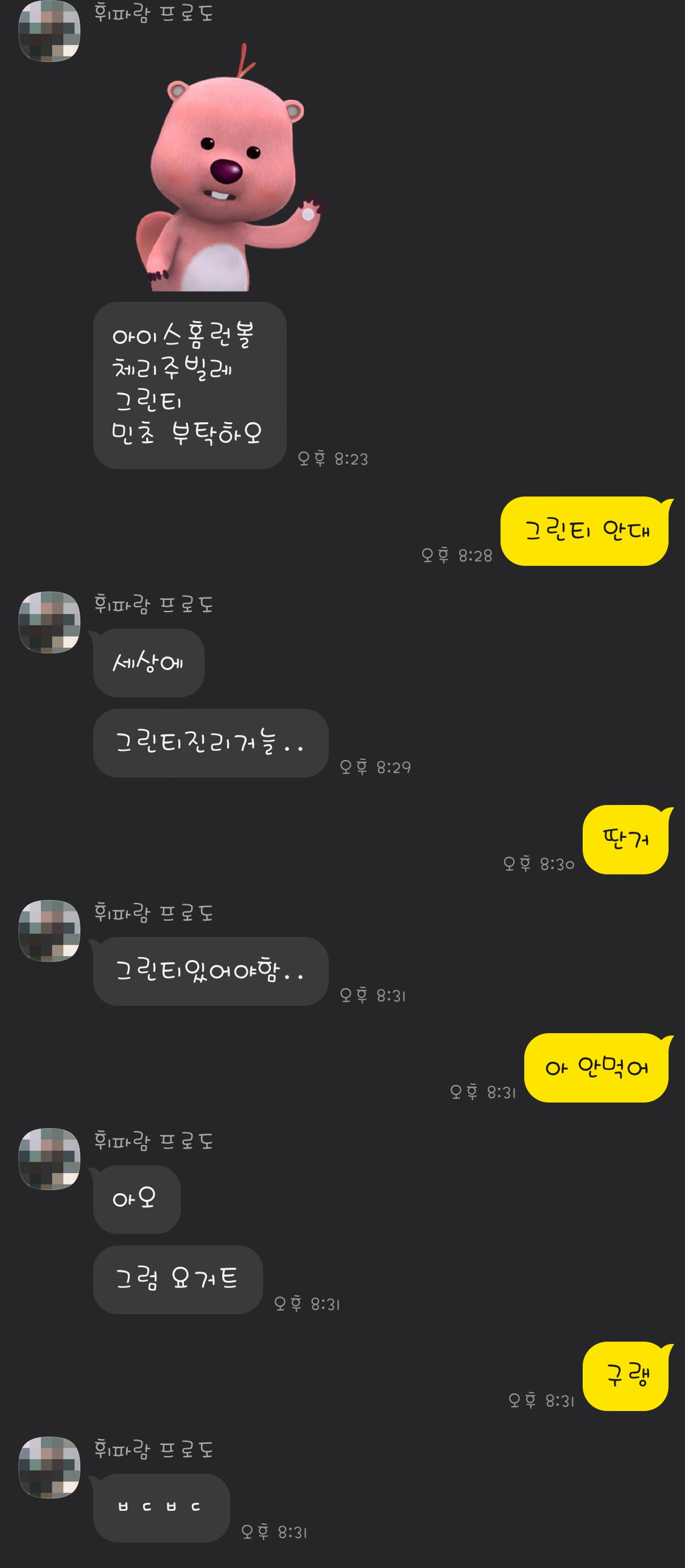Tap the profile picture beside the ㅂㄷㅂㄷ message
The image size is (685, 1568).
(49, 1468)
